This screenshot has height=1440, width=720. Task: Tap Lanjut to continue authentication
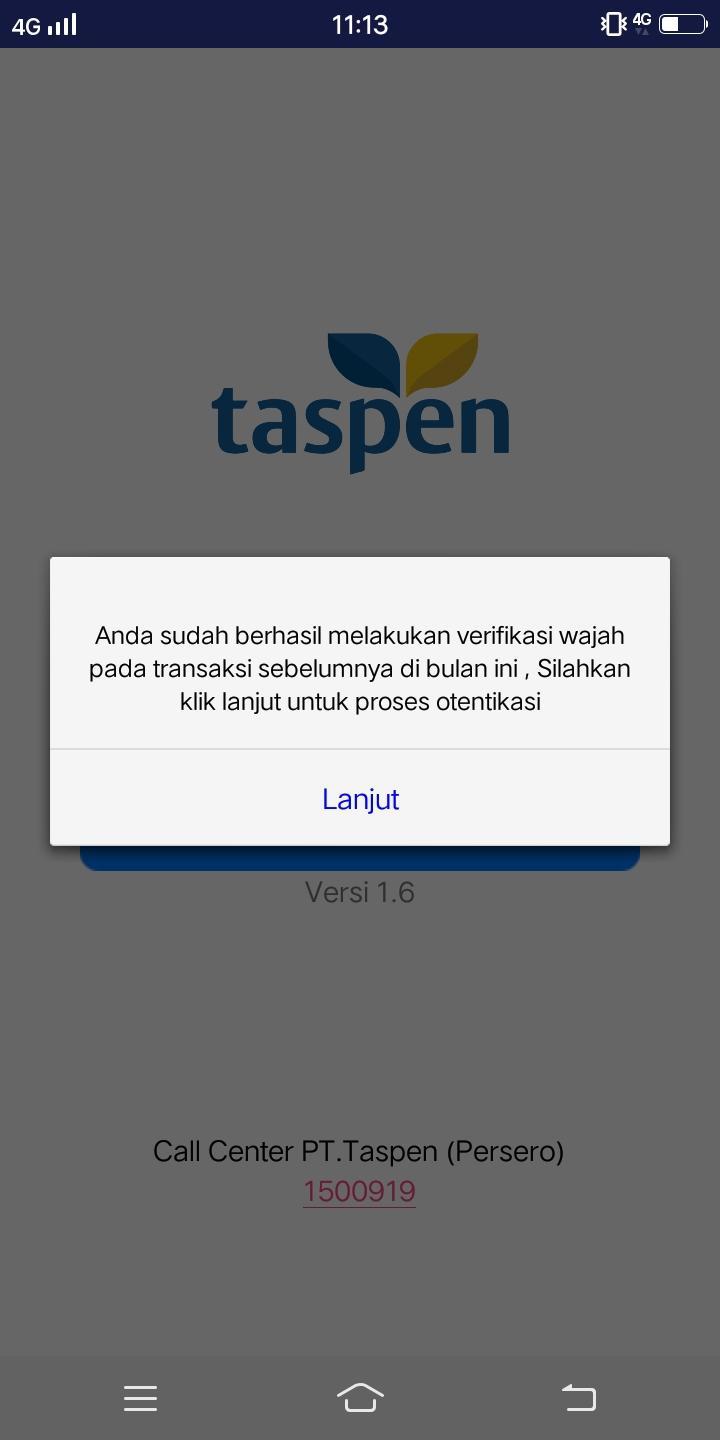[360, 799]
